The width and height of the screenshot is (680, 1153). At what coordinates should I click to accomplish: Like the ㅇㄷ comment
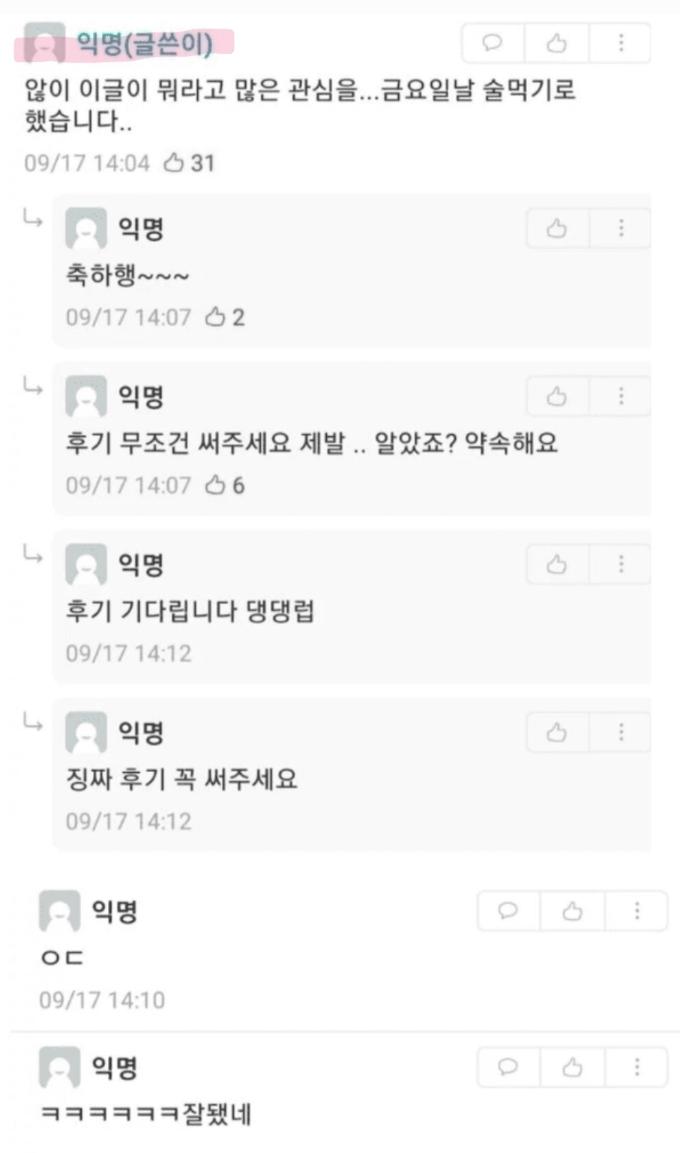[572, 911]
